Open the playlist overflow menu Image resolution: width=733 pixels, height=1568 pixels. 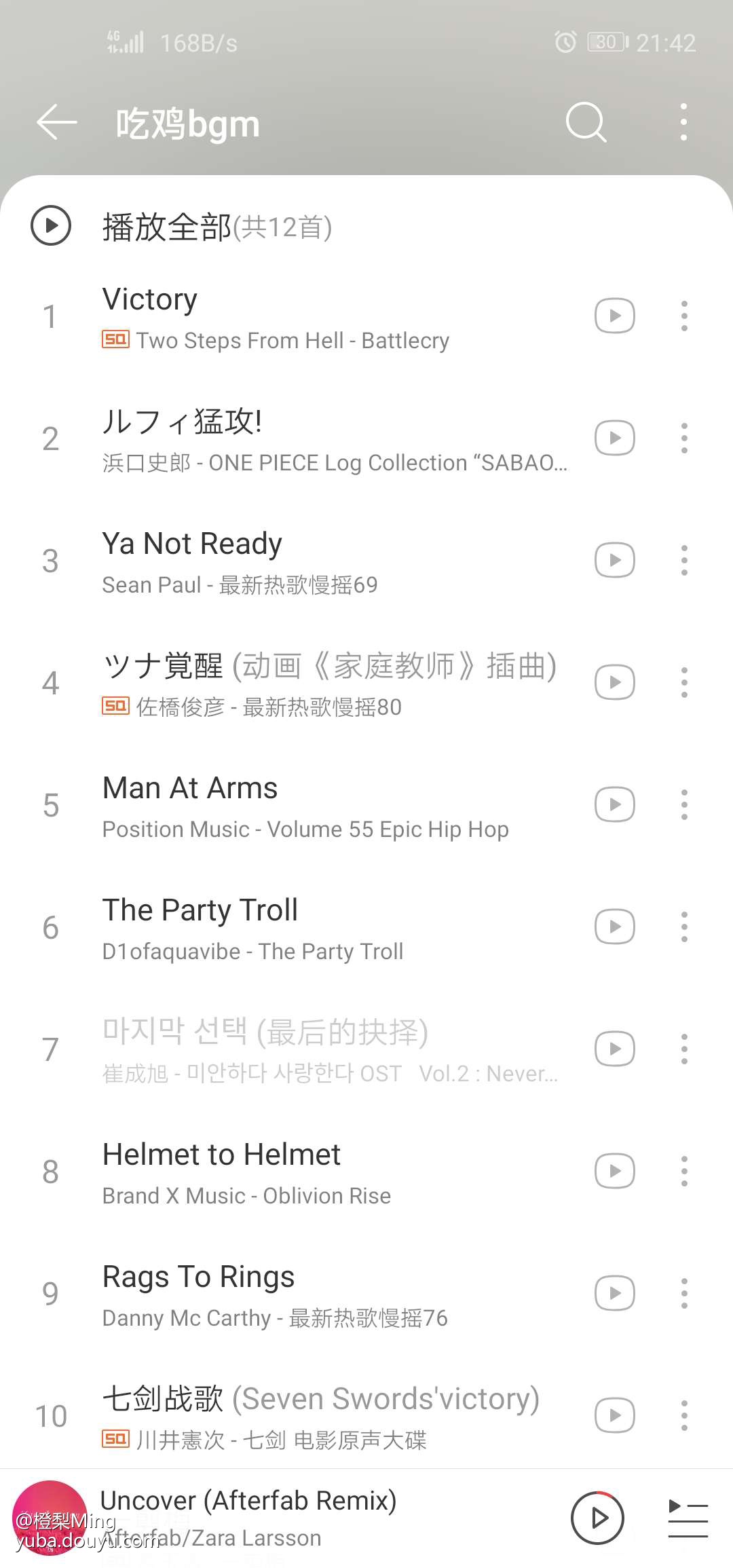click(683, 123)
